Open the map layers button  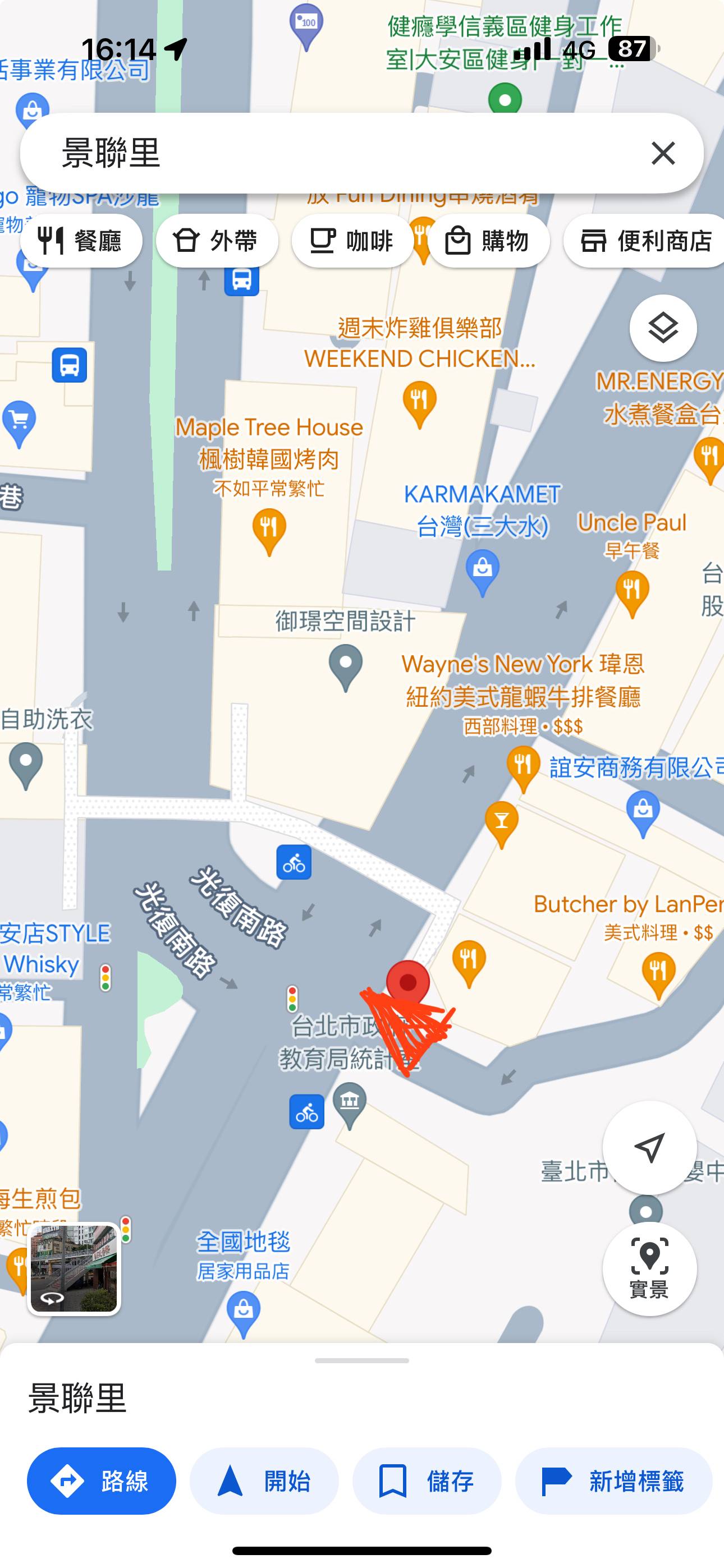tap(662, 328)
